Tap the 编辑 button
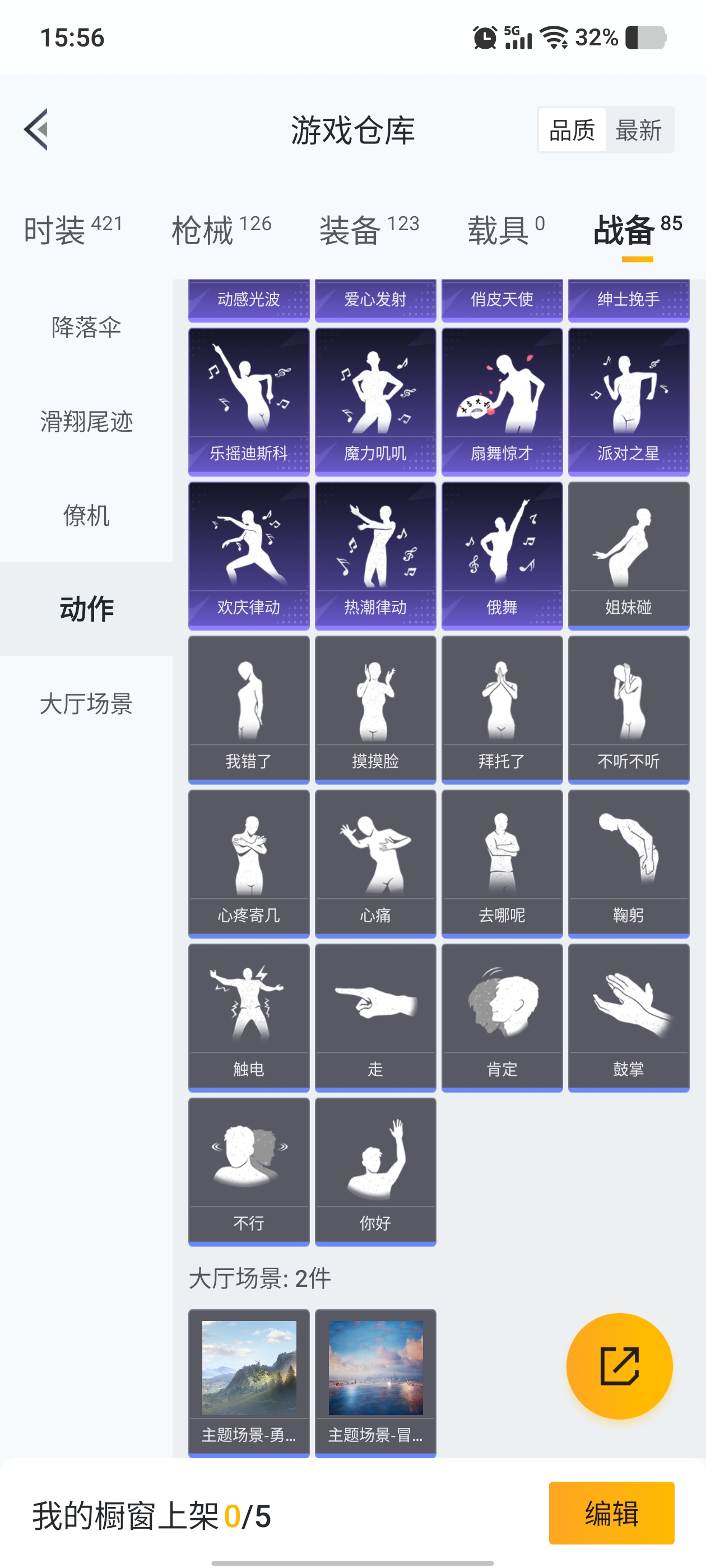 [x=611, y=1513]
